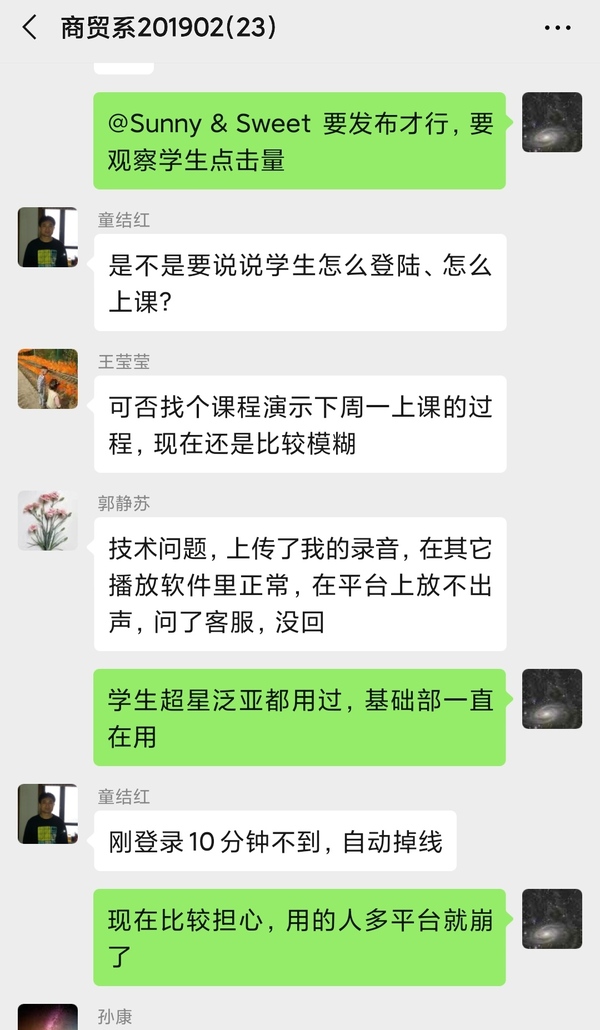Tap 童结红's avatar beside the 自动掉线 message
The image size is (600, 1030).
(x=48, y=814)
